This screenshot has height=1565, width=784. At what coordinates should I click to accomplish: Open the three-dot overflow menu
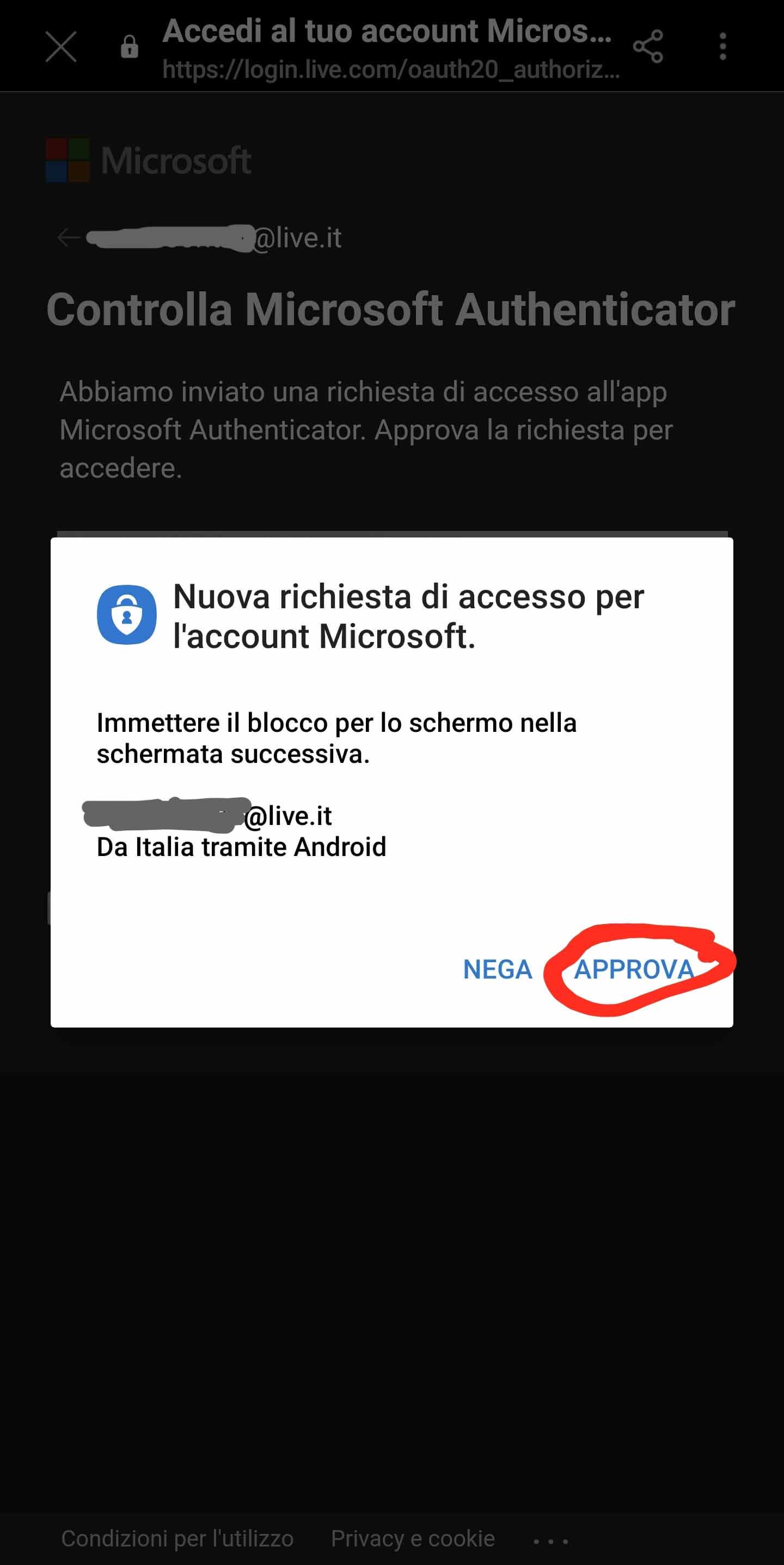coord(722,47)
